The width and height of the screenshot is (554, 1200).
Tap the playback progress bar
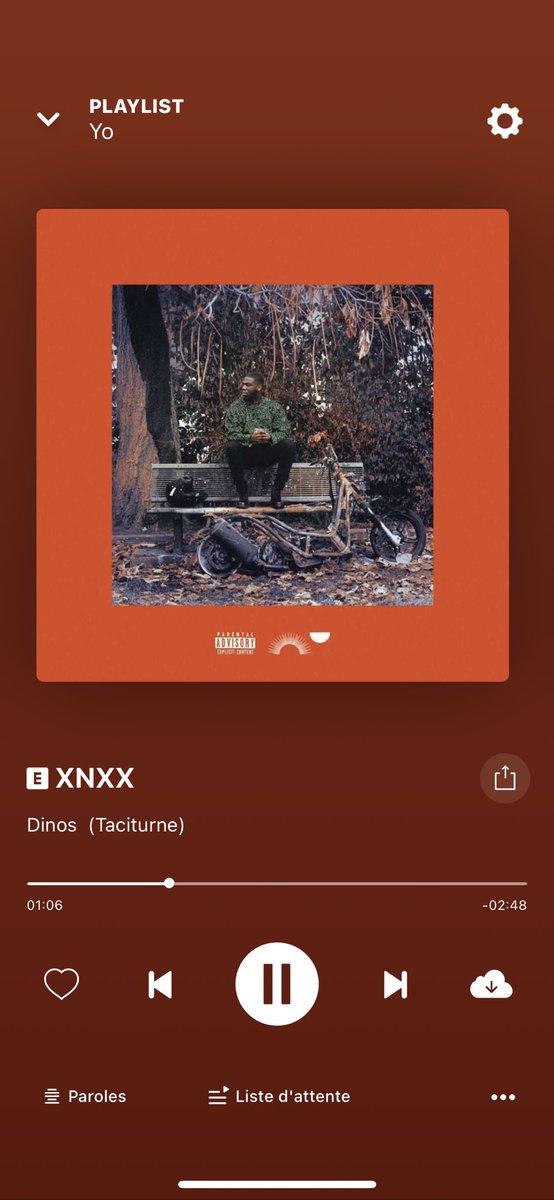click(x=277, y=883)
